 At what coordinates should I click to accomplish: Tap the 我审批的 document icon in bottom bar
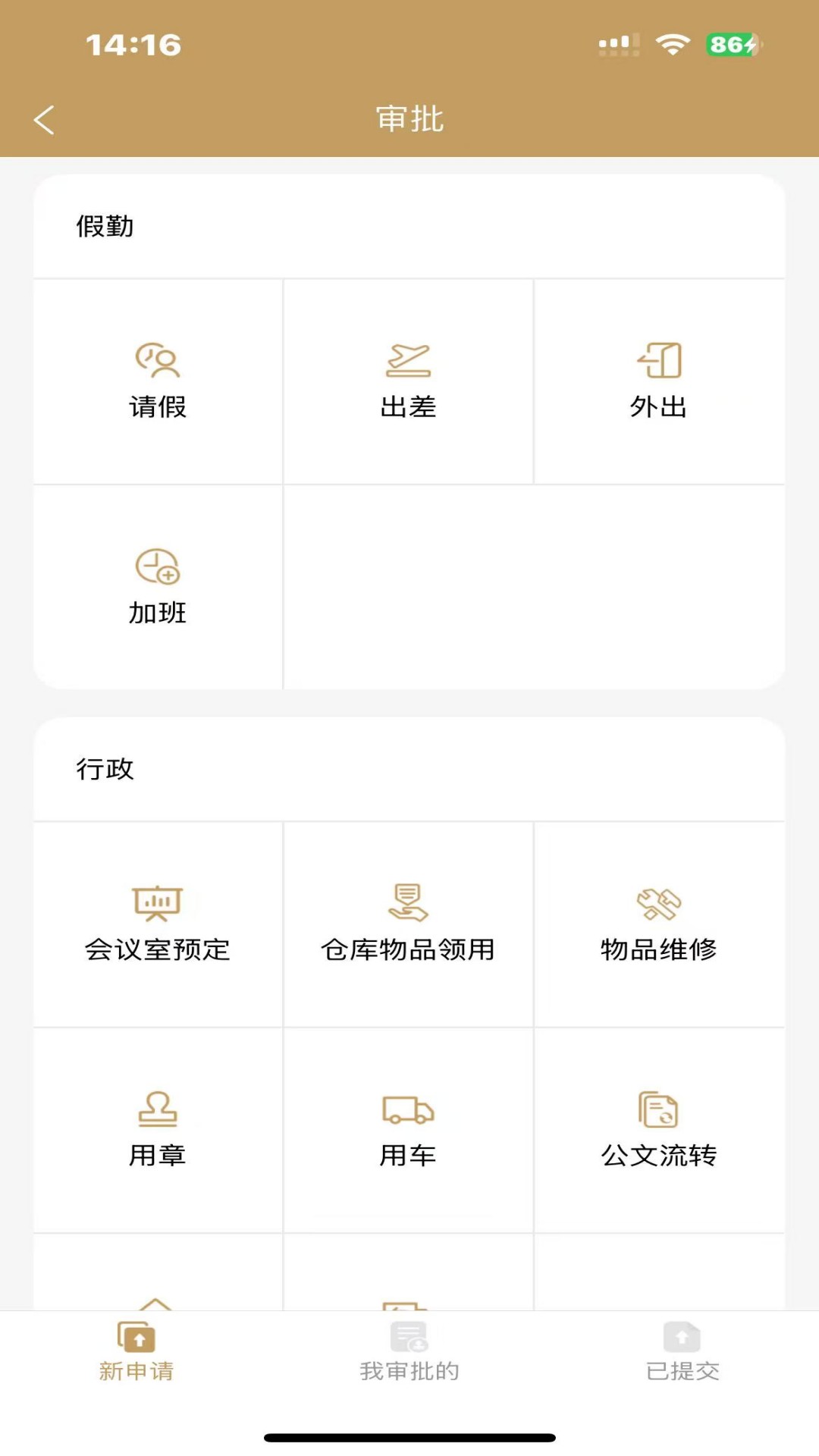(409, 1335)
